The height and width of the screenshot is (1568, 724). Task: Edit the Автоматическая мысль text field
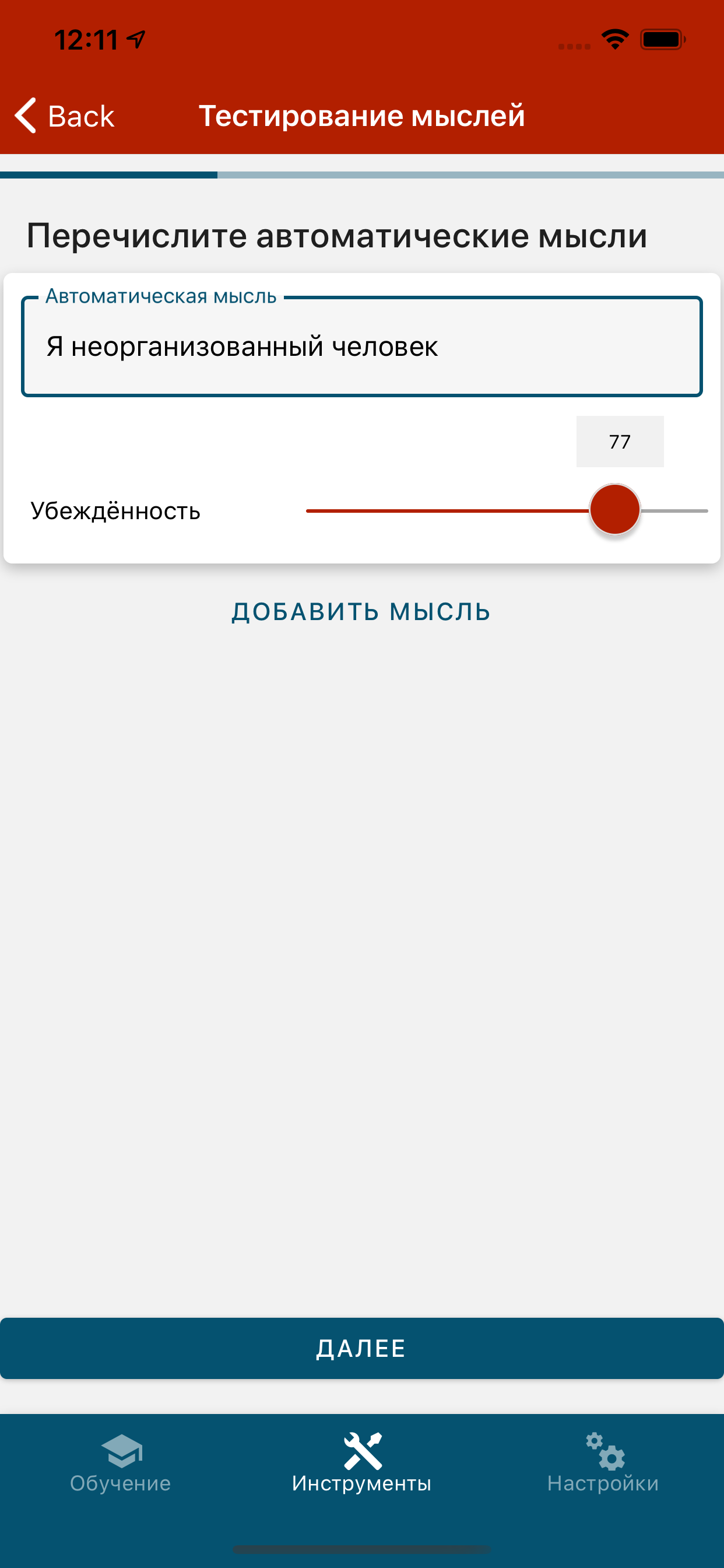[x=361, y=347]
